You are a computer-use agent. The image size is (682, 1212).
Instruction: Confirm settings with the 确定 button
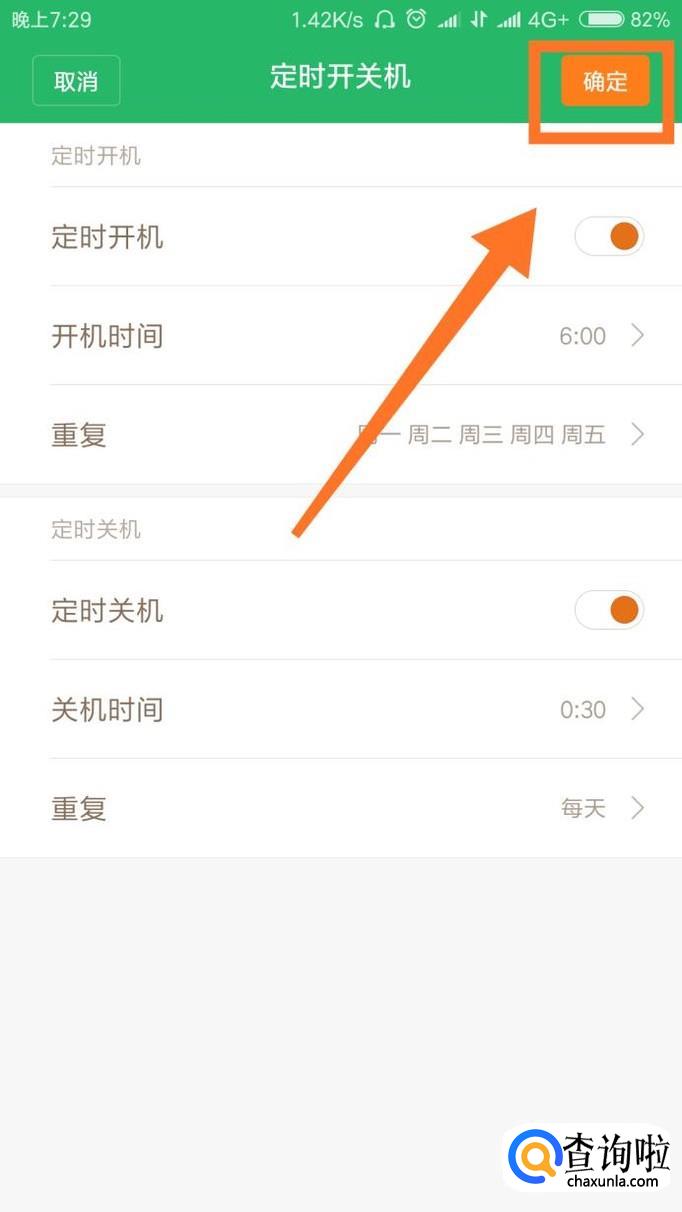[x=605, y=81]
